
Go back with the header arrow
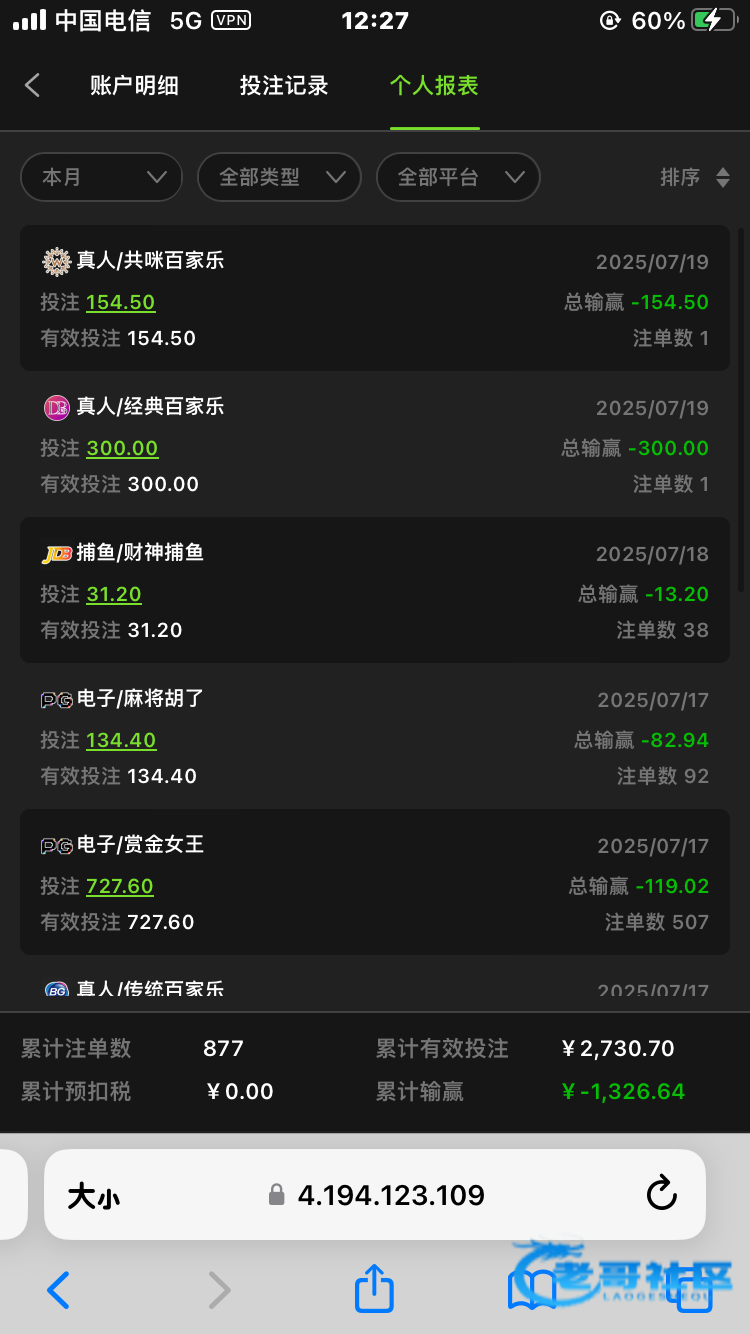[32, 86]
